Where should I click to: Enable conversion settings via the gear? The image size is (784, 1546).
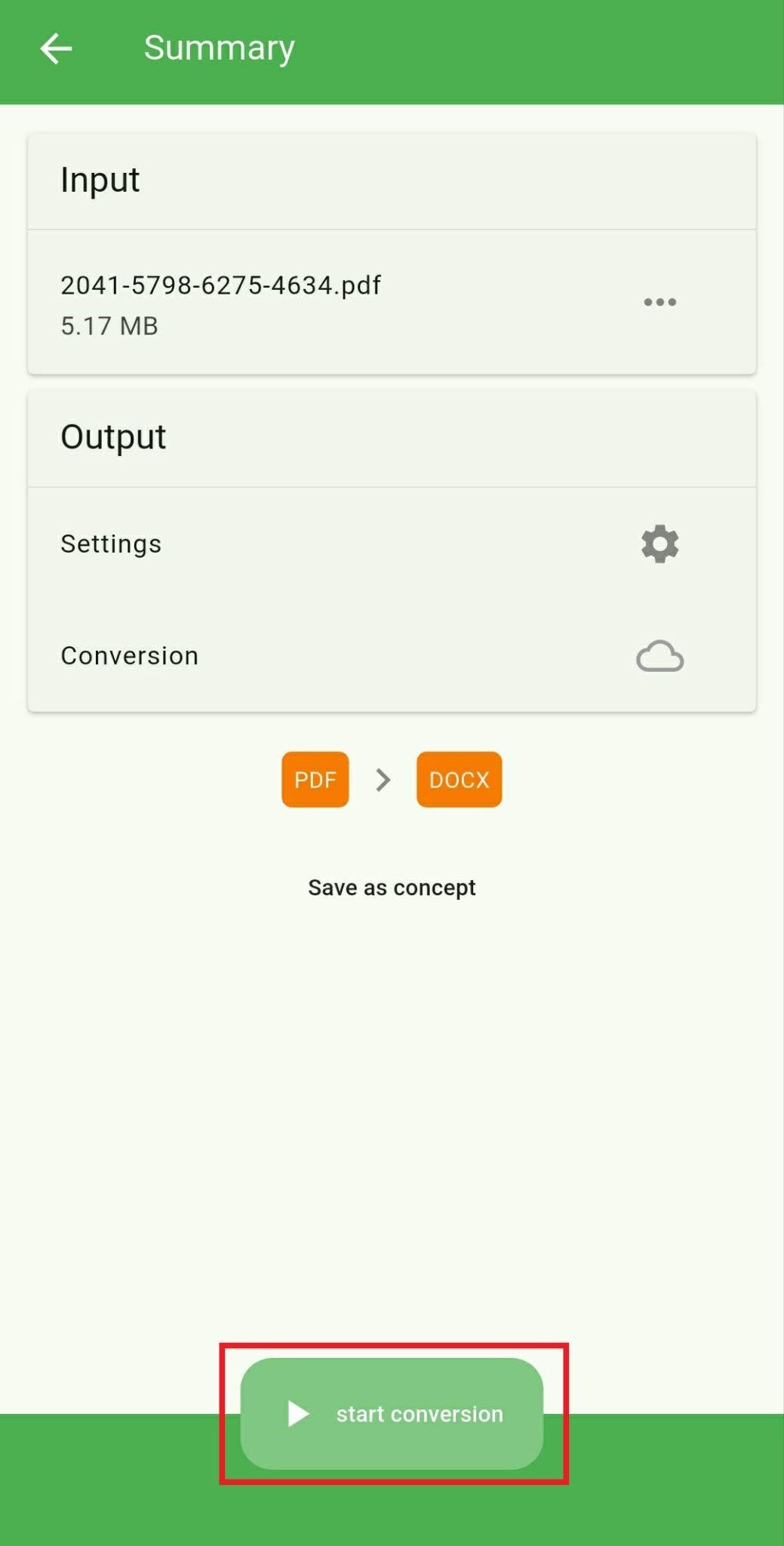click(x=658, y=543)
